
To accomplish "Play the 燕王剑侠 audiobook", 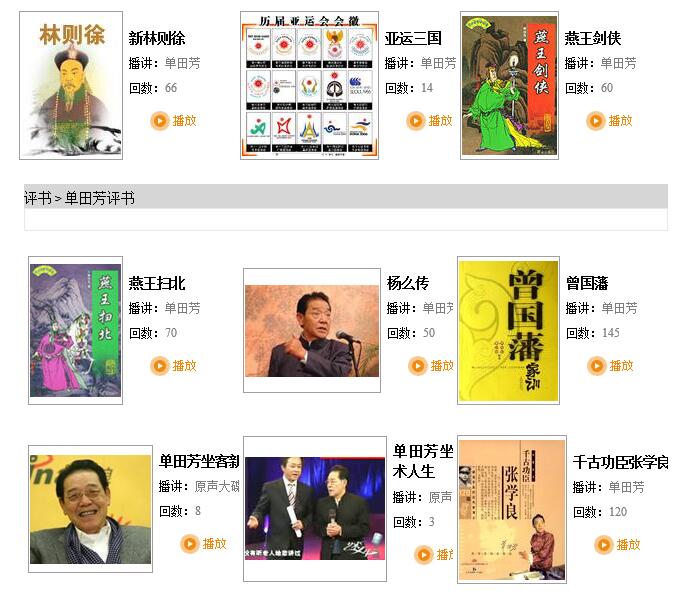I will click(x=609, y=121).
